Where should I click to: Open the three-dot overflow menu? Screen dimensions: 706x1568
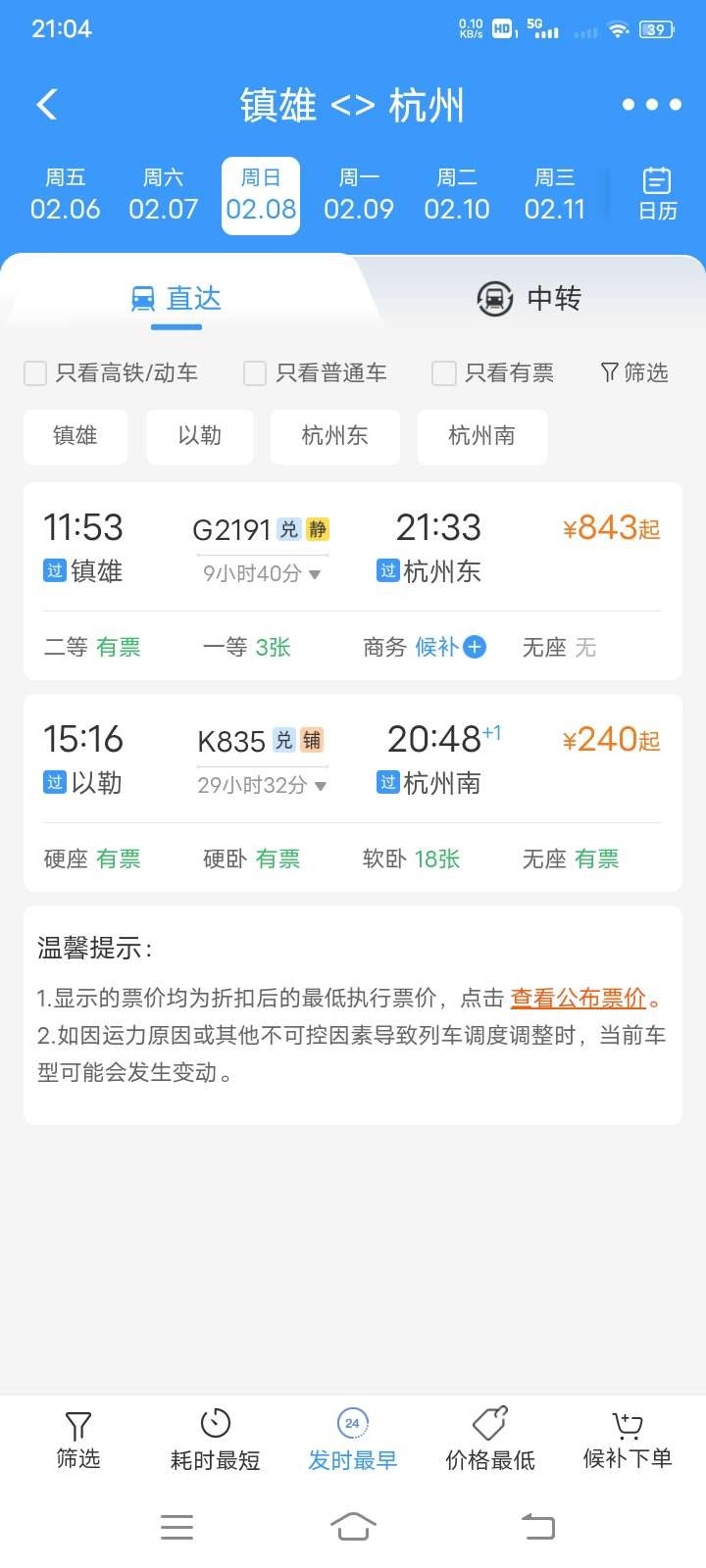point(651,105)
